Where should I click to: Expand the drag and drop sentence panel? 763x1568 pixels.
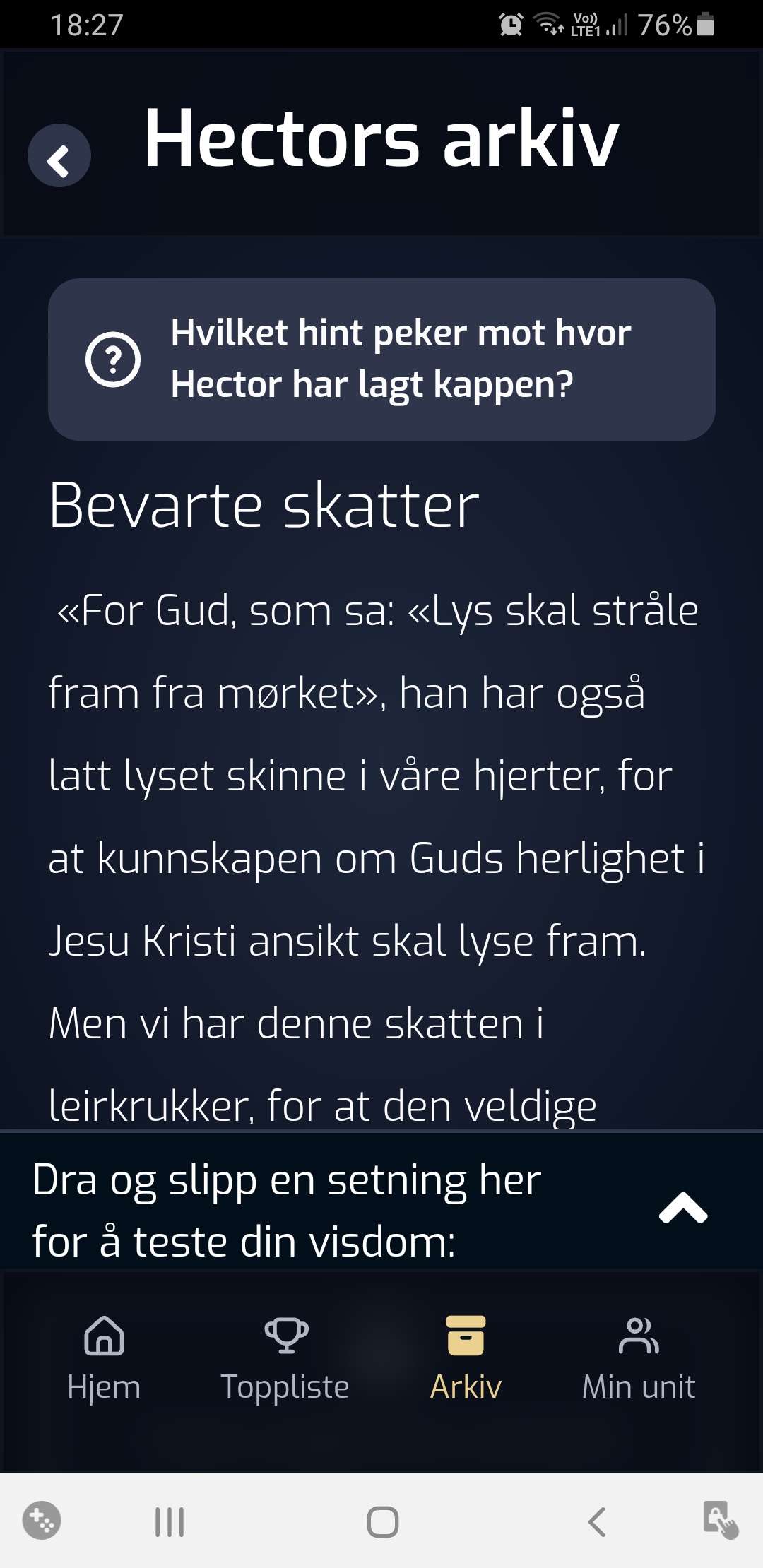[x=682, y=1208]
